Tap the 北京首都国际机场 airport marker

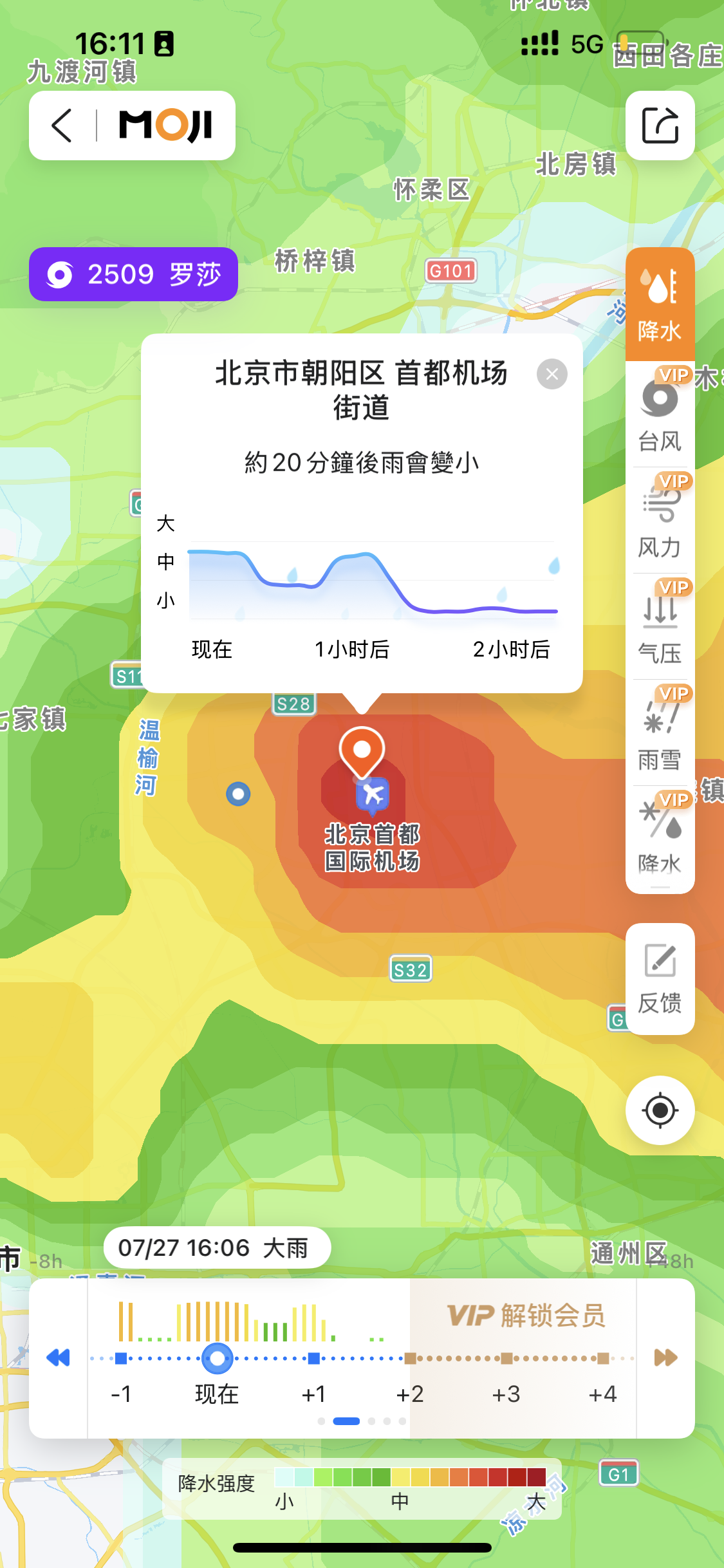[x=372, y=796]
